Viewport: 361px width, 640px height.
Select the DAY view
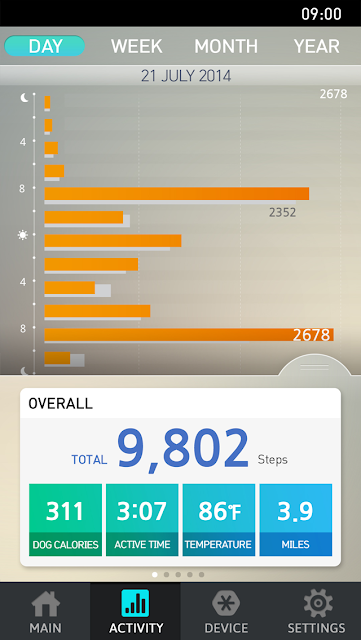[x=45, y=46]
